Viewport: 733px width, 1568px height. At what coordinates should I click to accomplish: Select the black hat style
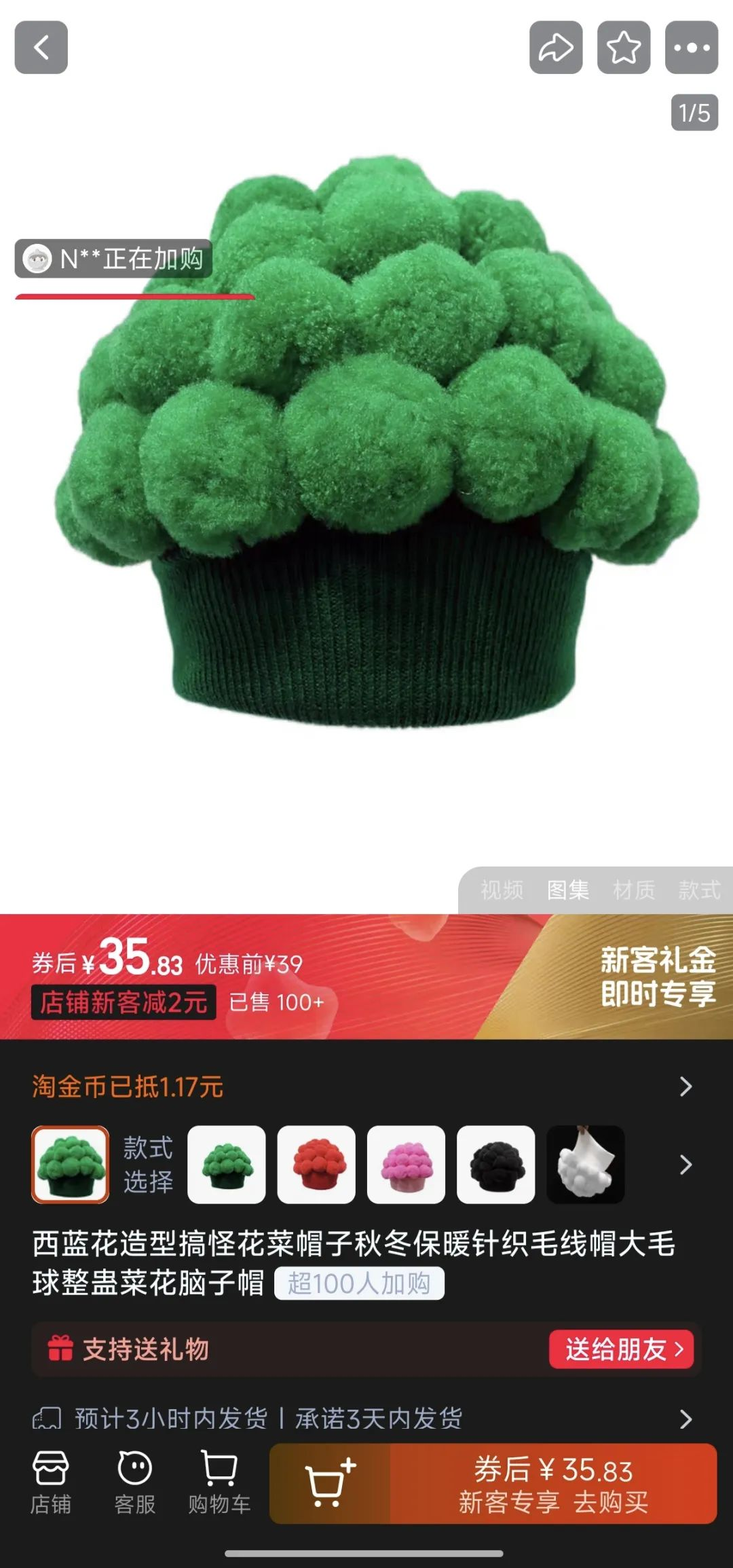[x=496, y=1165]
